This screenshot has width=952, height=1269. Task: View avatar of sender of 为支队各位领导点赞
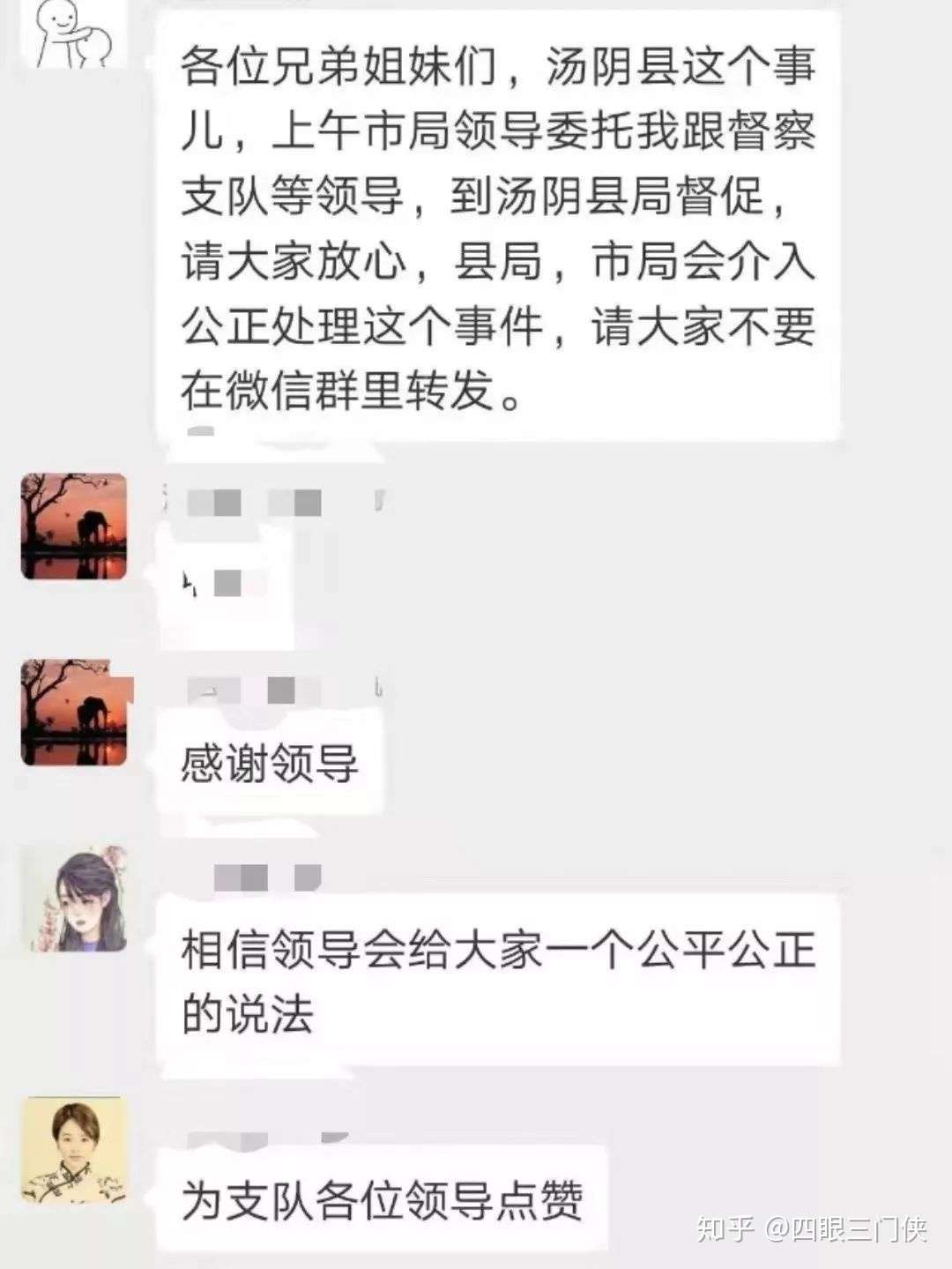74,1150
